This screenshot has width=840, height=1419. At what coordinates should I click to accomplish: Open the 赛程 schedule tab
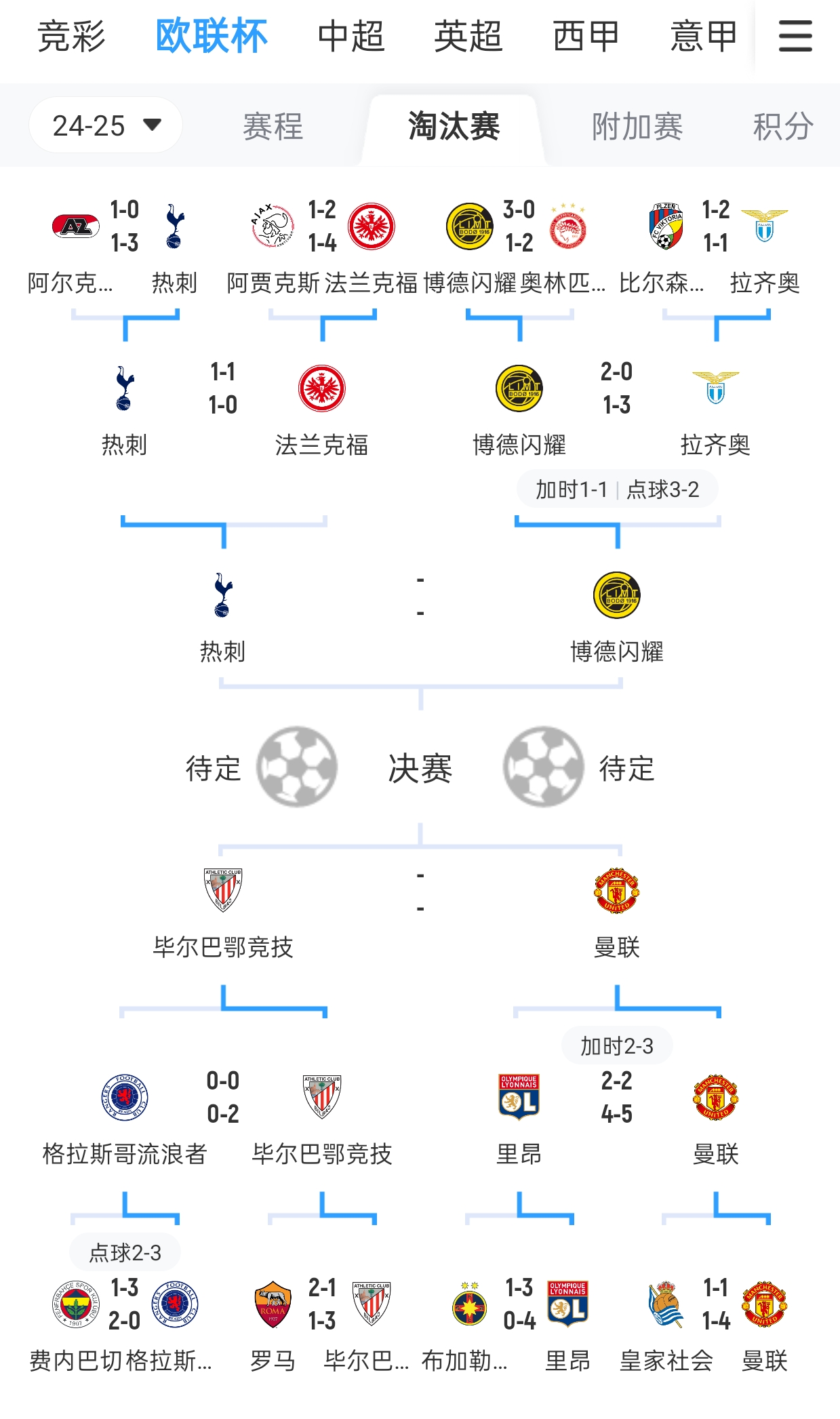(273, 127)
